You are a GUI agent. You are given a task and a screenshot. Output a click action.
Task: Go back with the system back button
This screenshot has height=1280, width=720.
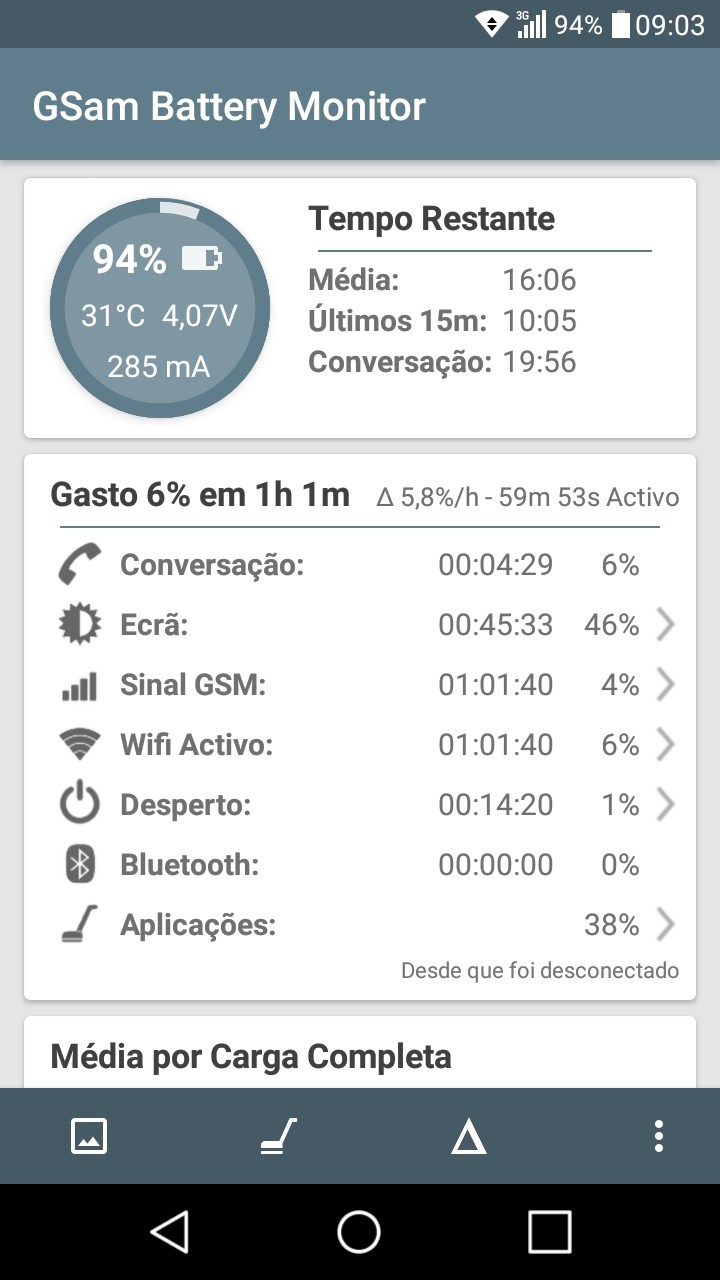point(170,1232)
